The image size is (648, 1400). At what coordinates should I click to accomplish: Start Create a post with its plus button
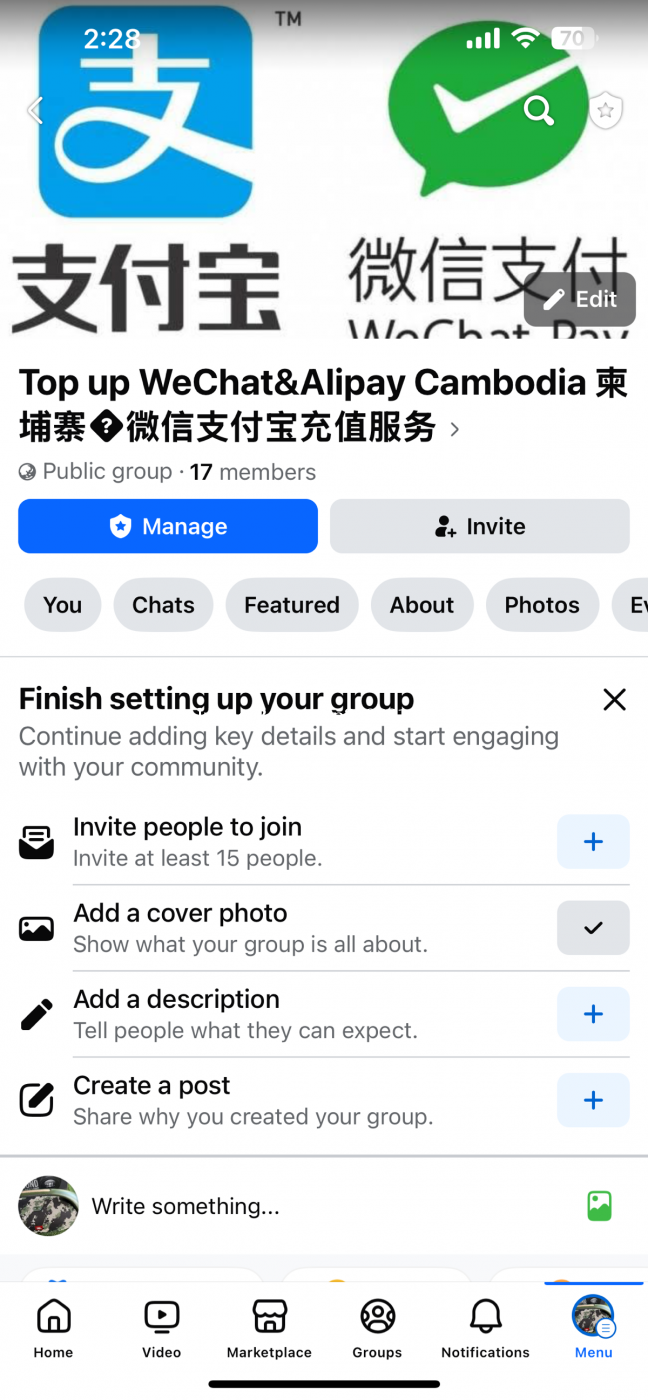coord(593,1100)
